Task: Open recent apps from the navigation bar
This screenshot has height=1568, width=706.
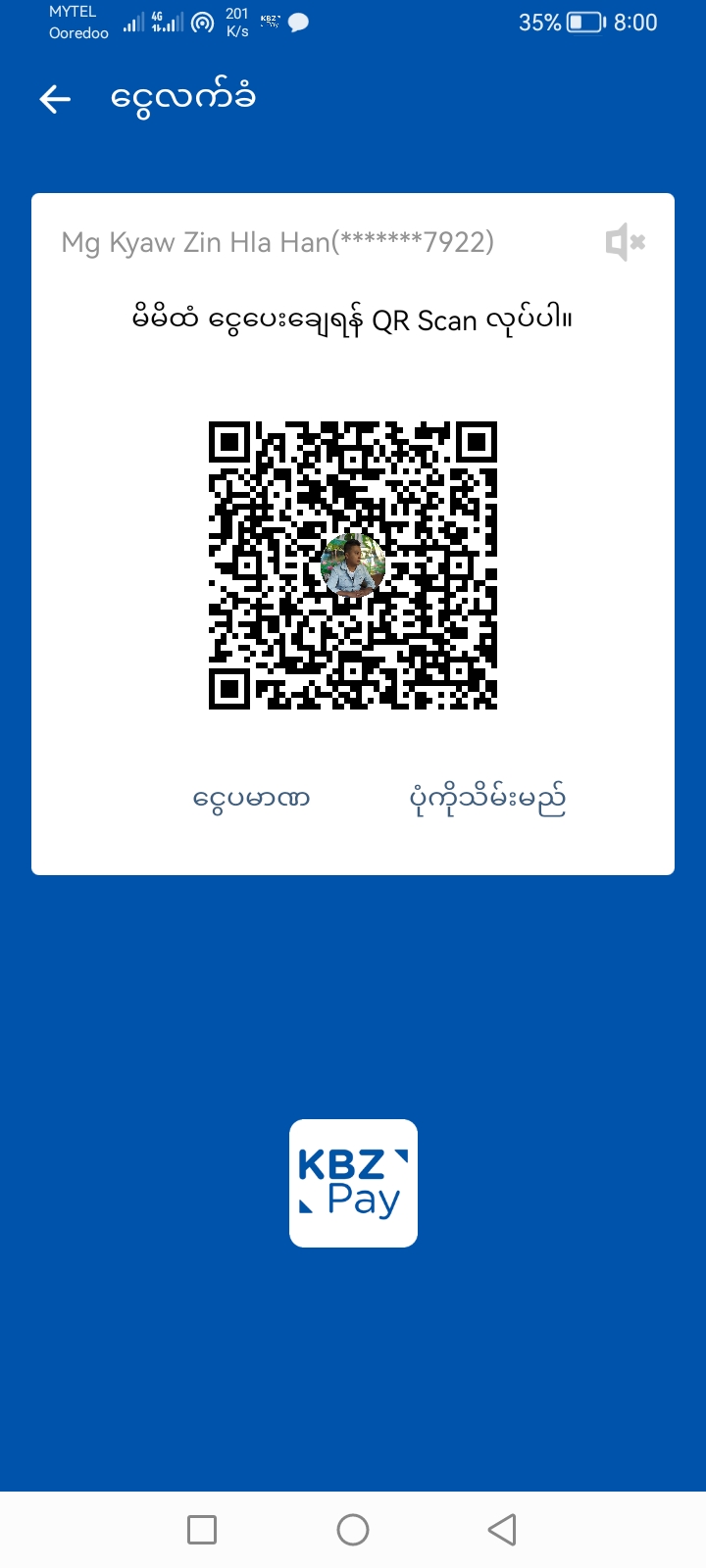Action: point(202,1529)
